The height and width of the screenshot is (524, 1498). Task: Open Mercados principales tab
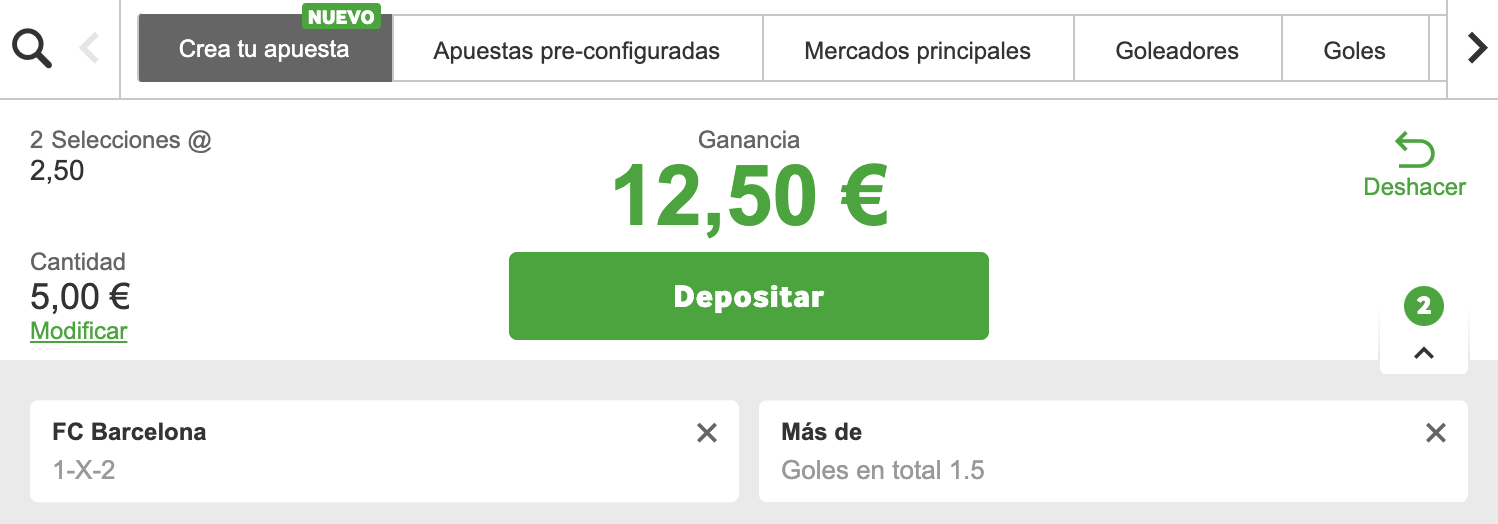(917, 51)
